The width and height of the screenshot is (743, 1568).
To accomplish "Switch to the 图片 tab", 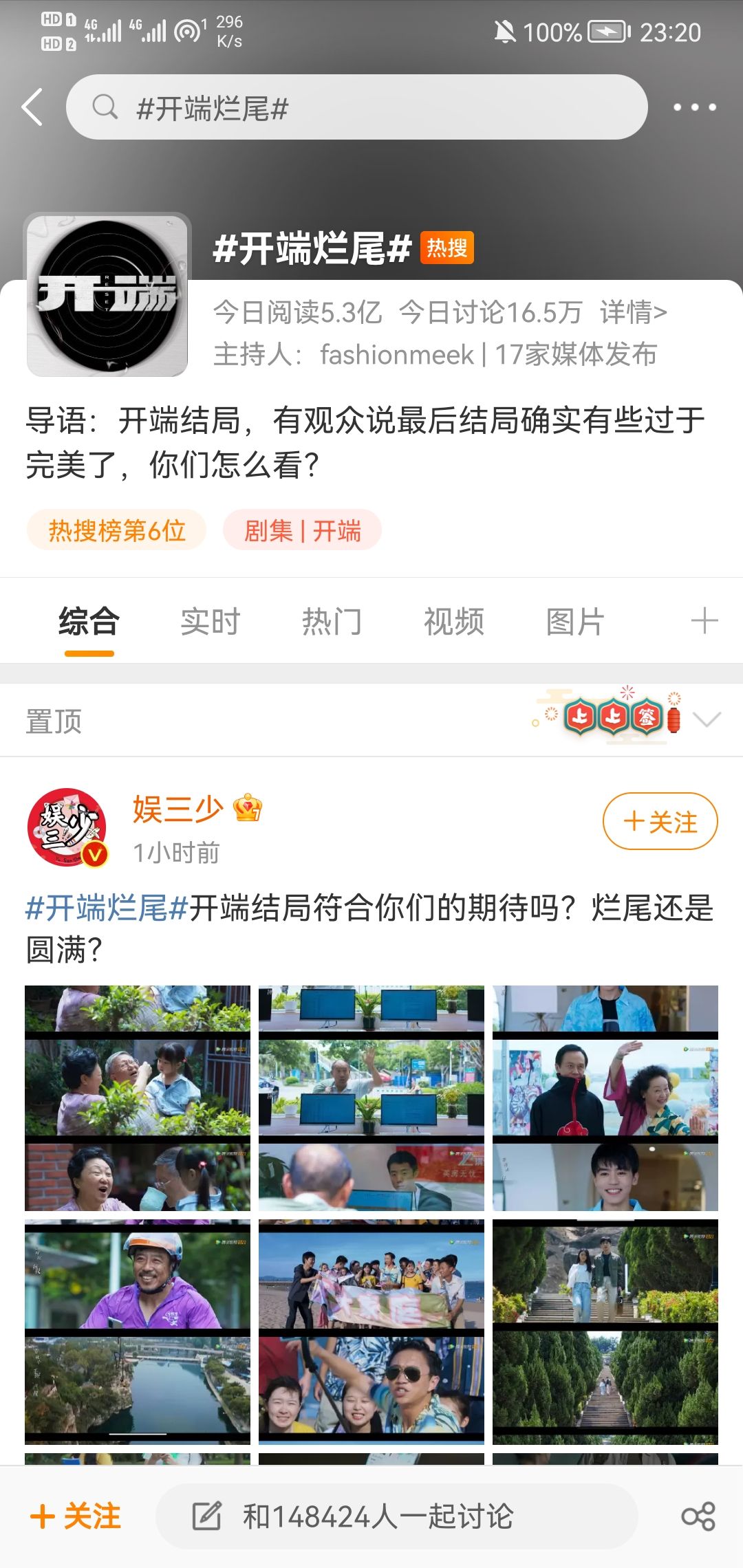I will click(x=575, y=622).
